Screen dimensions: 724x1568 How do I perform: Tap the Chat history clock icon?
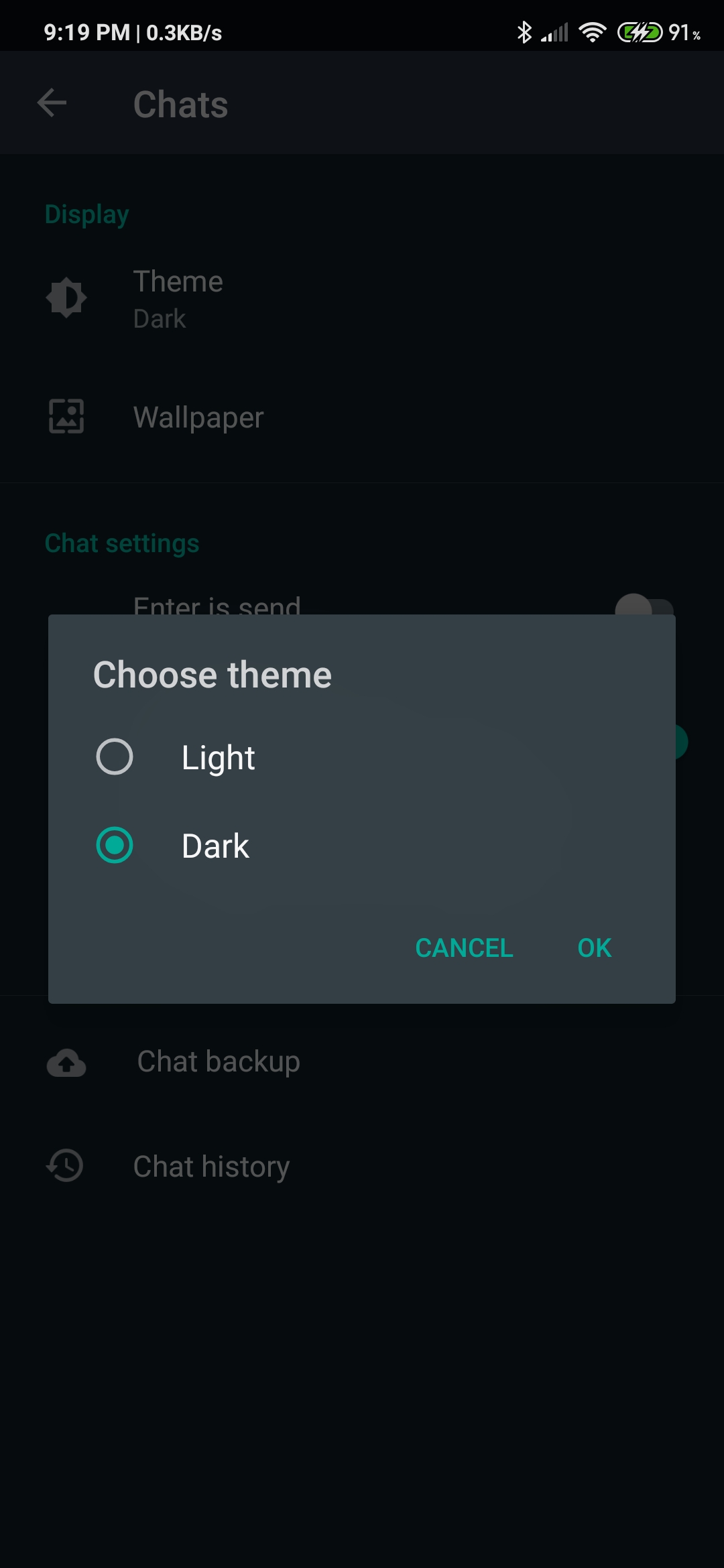pyautogui.click(x=65, y=1166)
